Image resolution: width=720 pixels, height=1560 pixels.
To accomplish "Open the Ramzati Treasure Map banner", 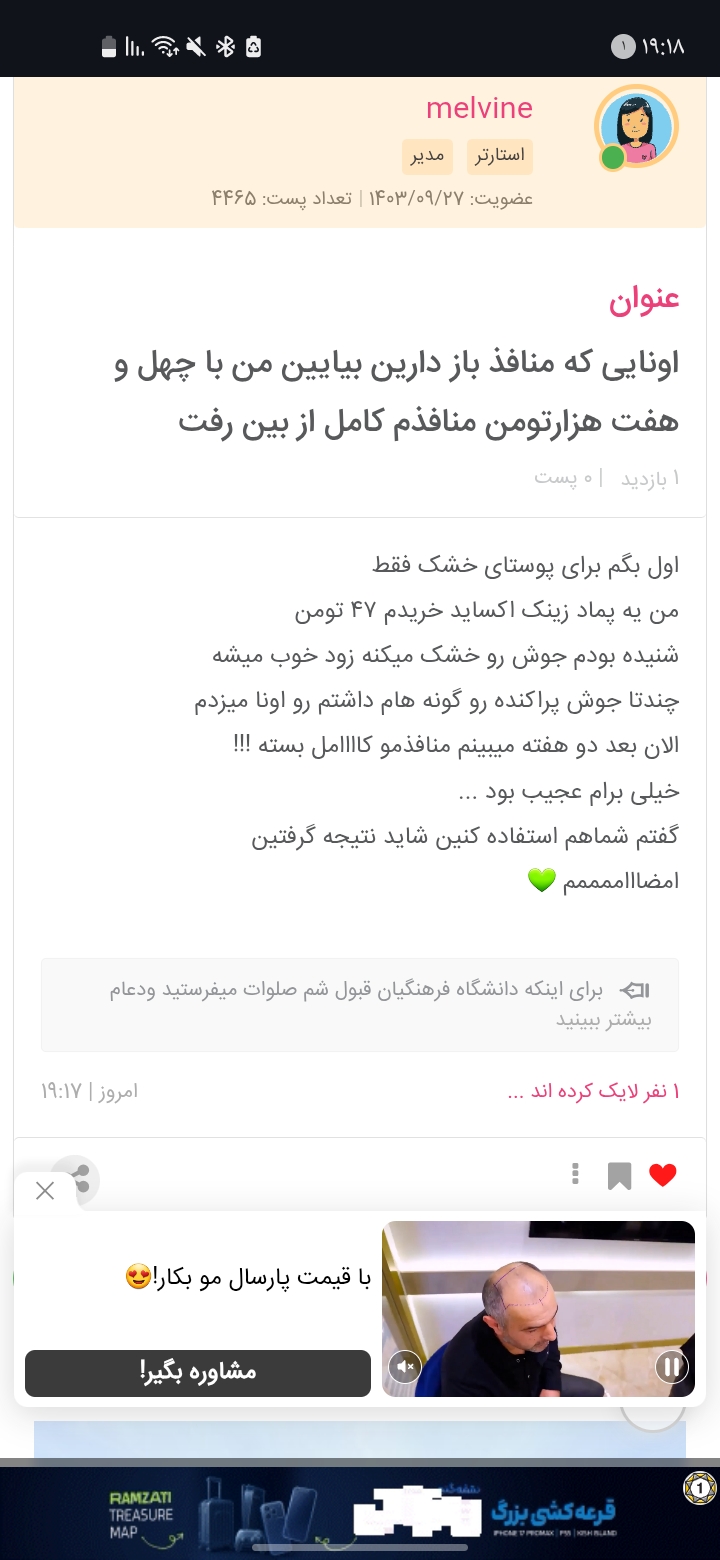I will pos(360,1512).
